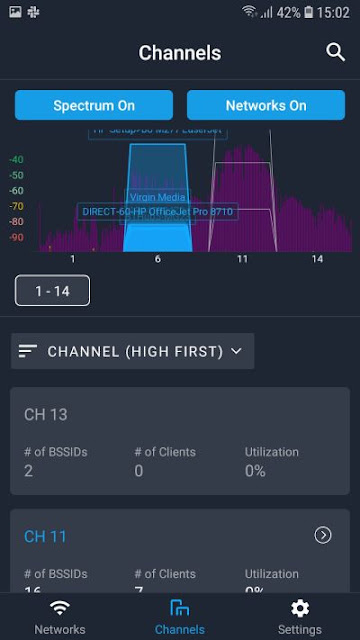
Task: Expand the Channel (High First) sort dropdown
Action: 133,351
